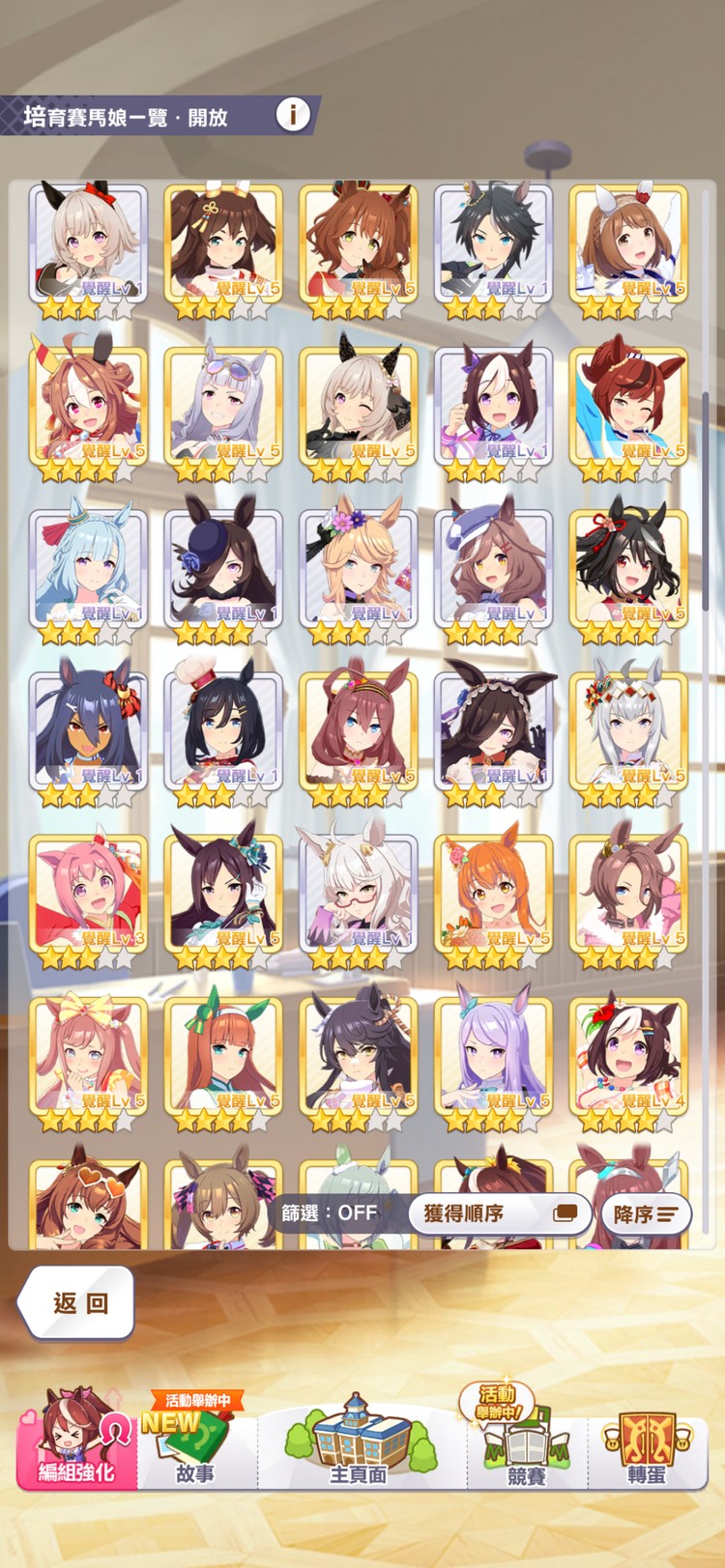Open the pink-haired horse girl card
The height and width of the screenshot is (1568, 725).
(88, 894)
